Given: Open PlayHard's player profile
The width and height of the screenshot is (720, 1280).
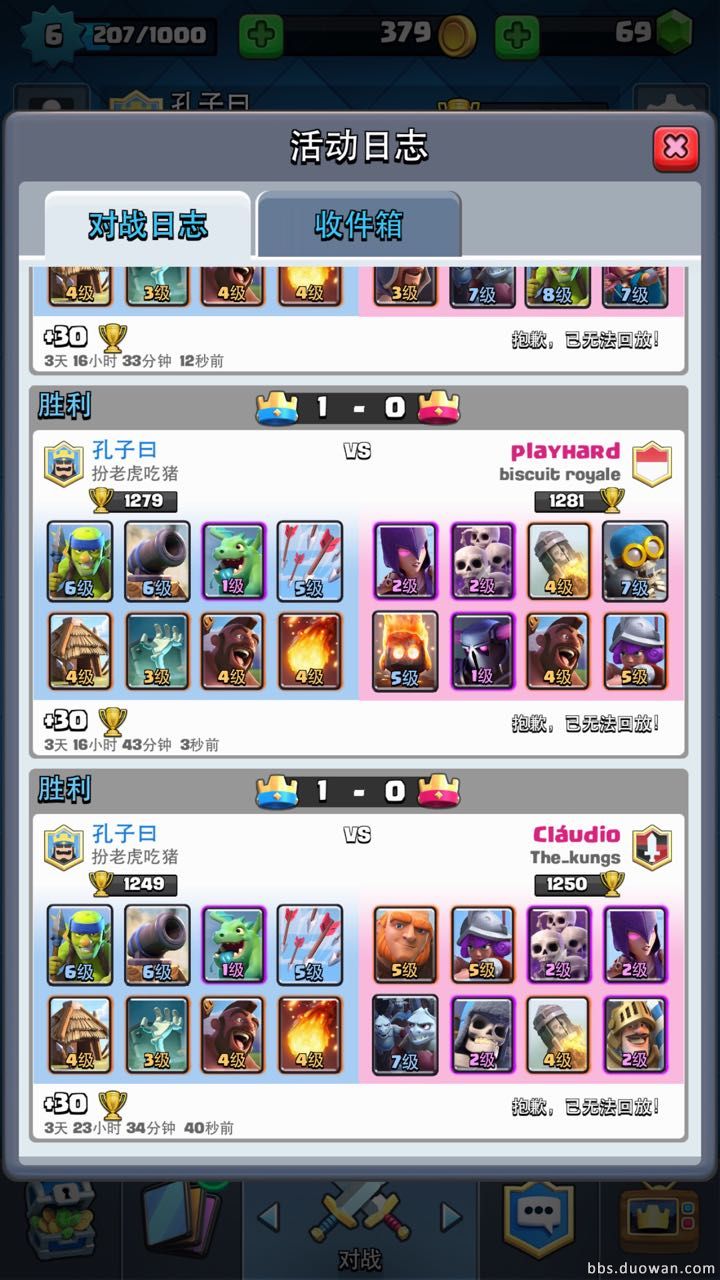Looking at the screenshot, I should (565, 452).
